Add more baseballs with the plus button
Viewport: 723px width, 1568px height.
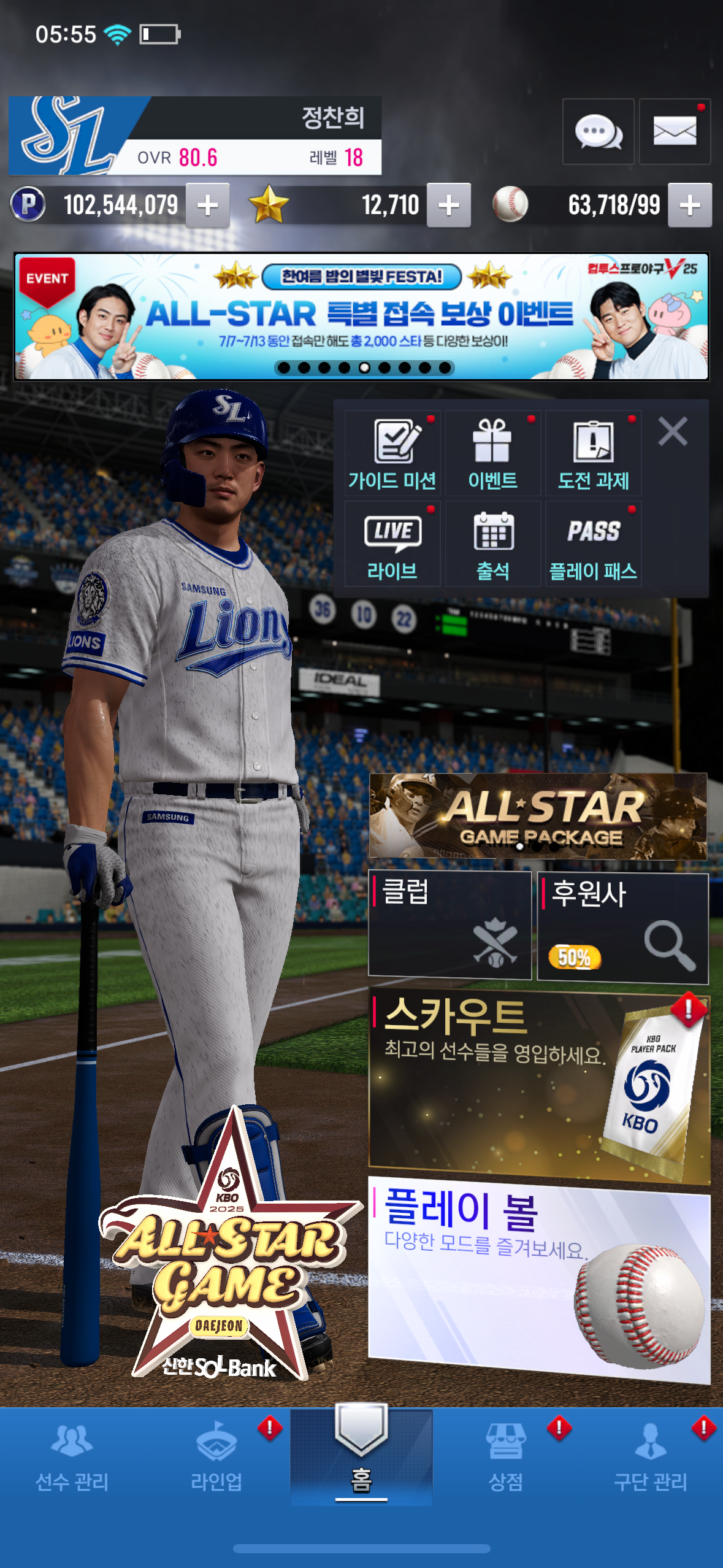[x=690, y=206]
